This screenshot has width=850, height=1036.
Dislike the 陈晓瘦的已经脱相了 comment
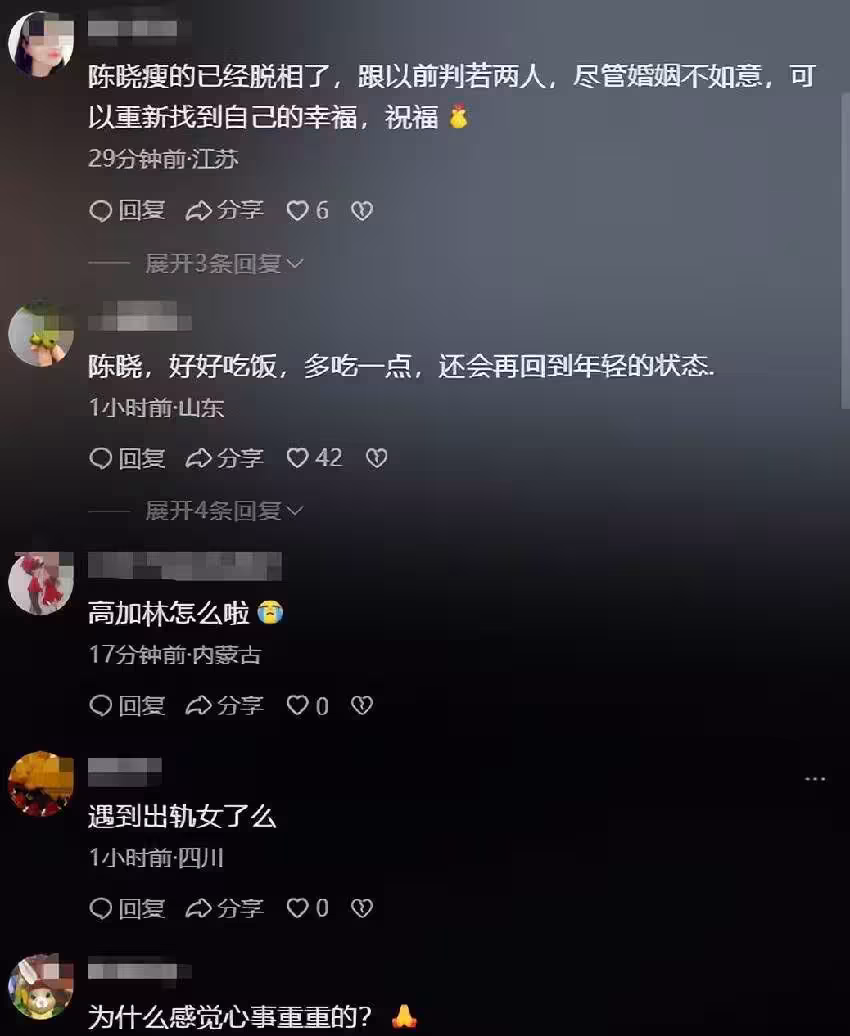pos(362,210)
